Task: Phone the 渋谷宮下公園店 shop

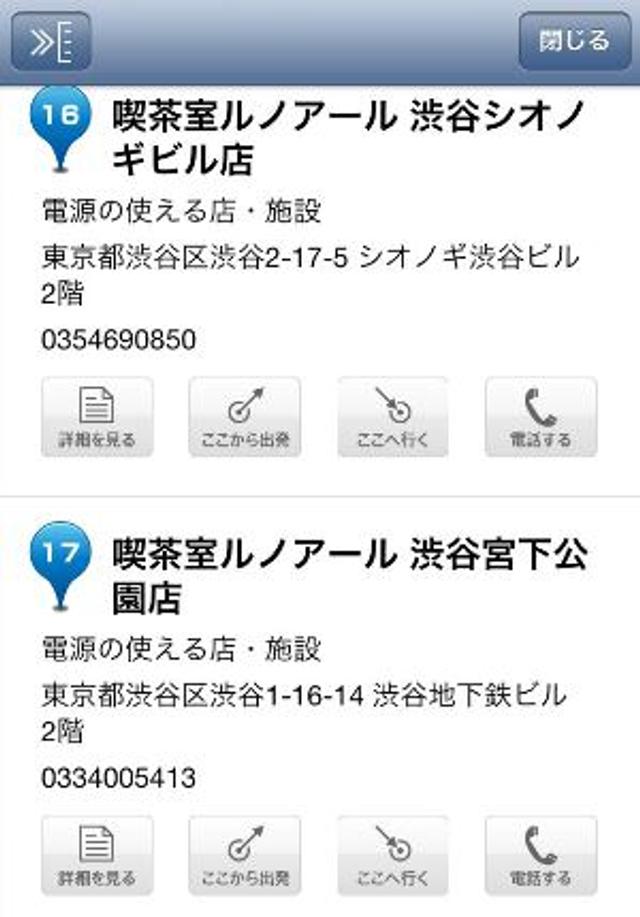Action: (x=541, y=856)
